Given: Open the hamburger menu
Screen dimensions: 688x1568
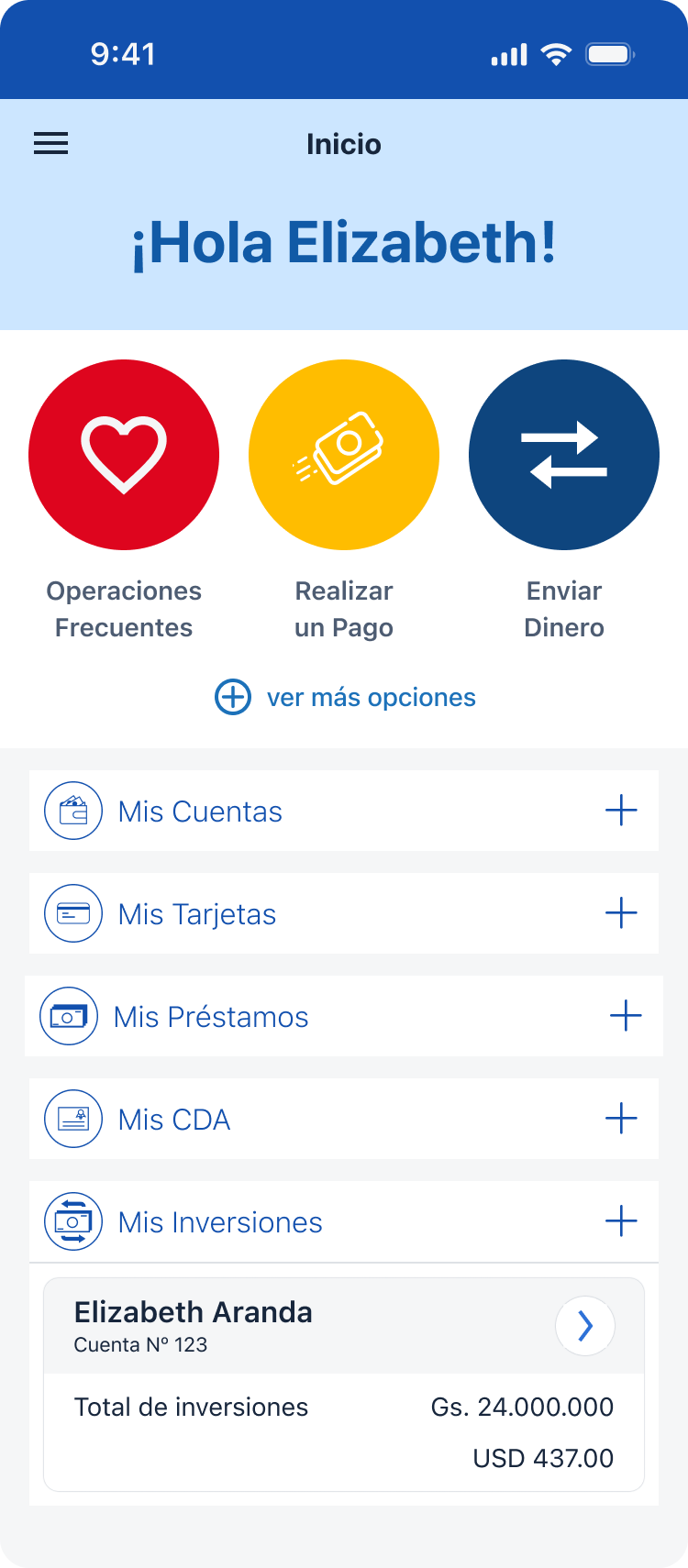Looking at the screenshot, I should click(51, 143).
